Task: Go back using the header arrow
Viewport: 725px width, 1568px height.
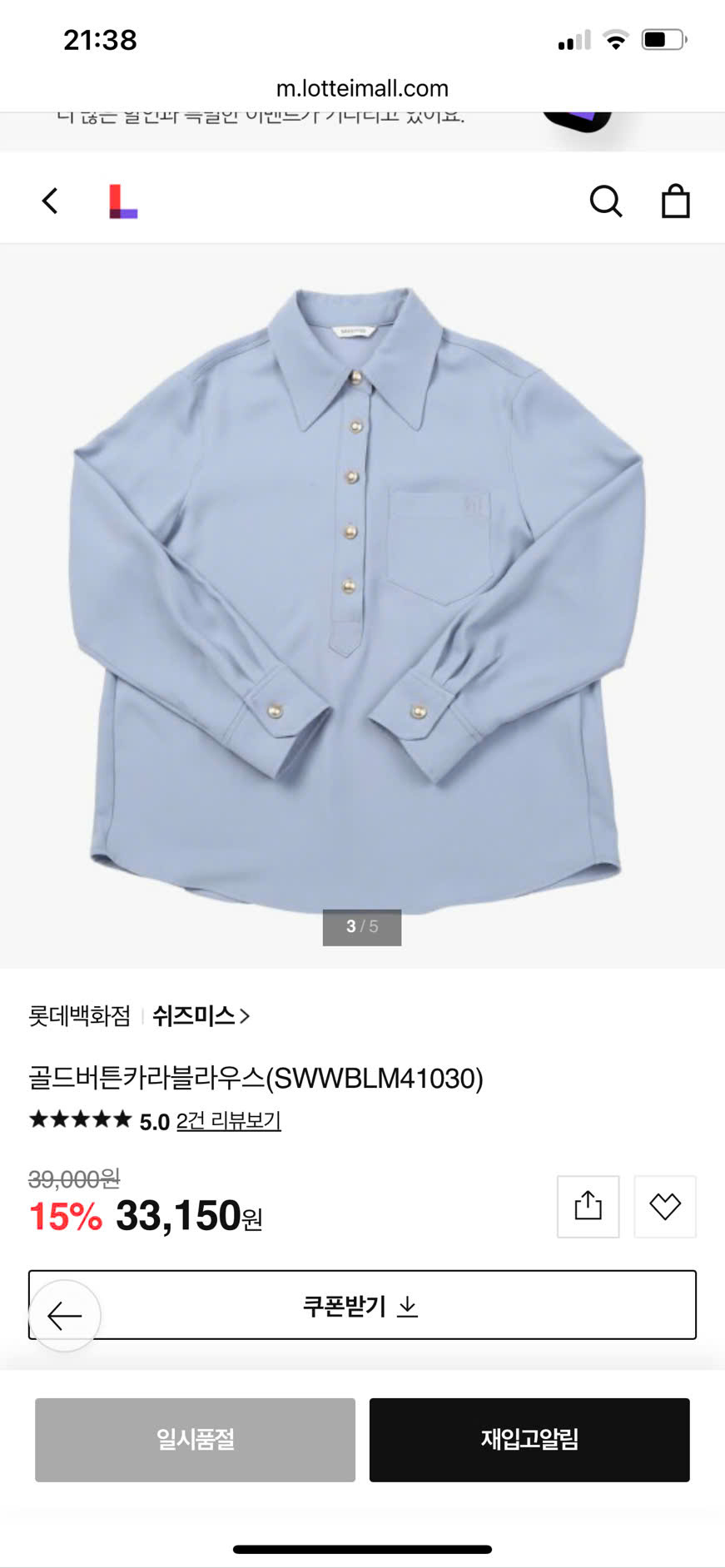Action: pyautogui.click(x=50, y=201)
